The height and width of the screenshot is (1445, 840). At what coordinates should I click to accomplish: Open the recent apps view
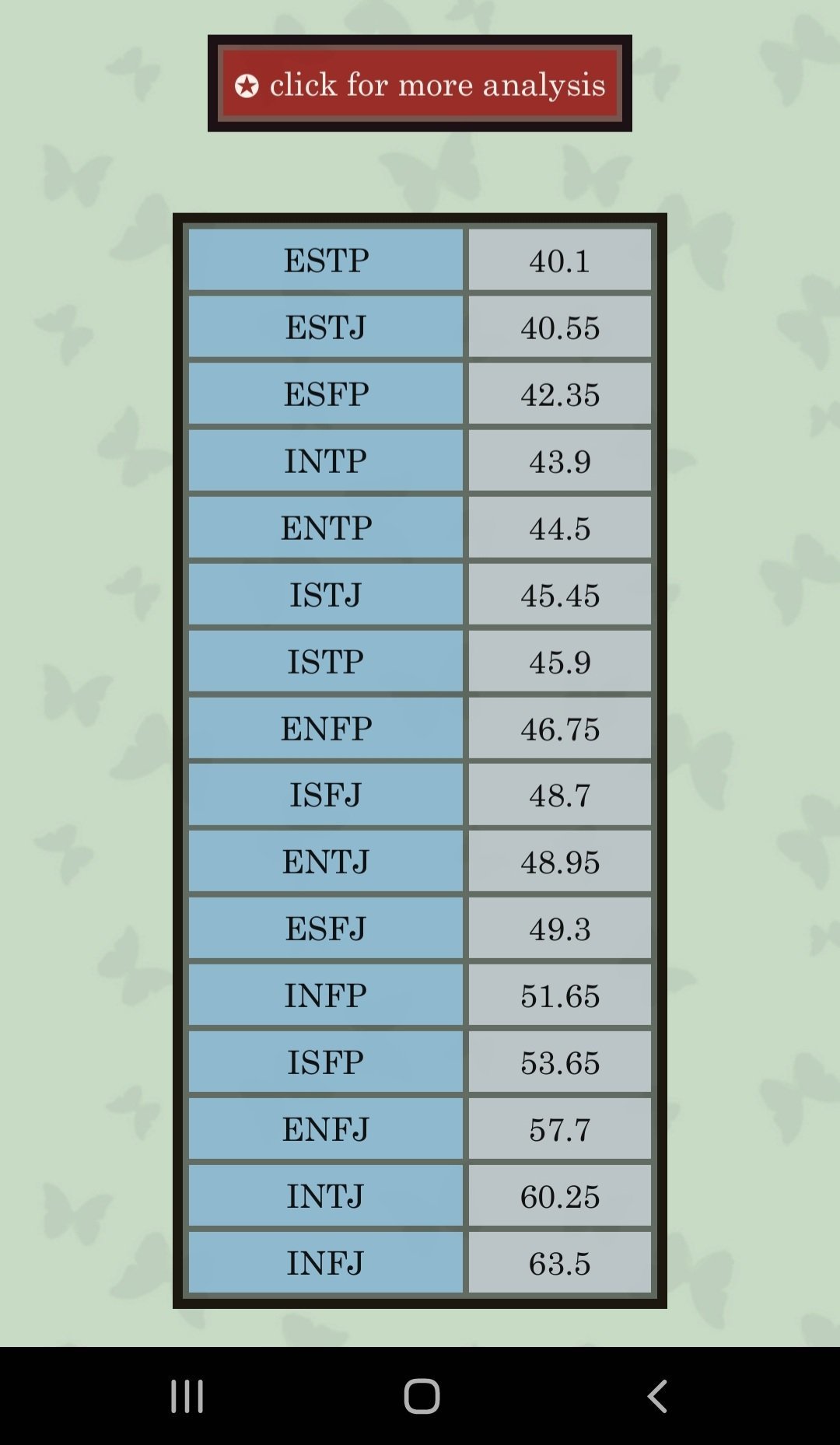click(x=187, y=1396)
